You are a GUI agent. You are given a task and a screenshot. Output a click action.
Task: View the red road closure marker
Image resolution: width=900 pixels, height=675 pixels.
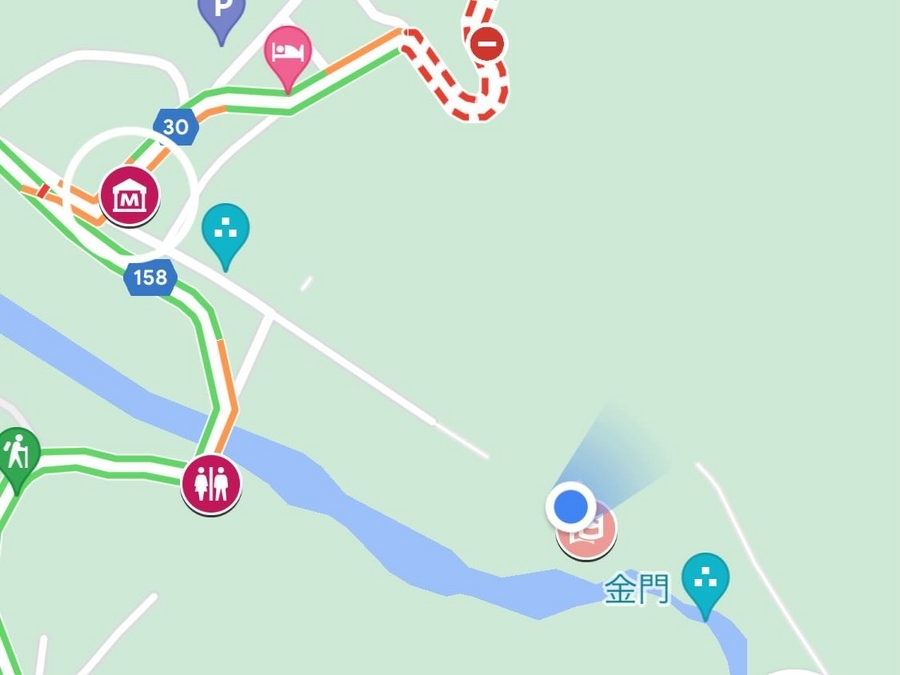[487, 44]
